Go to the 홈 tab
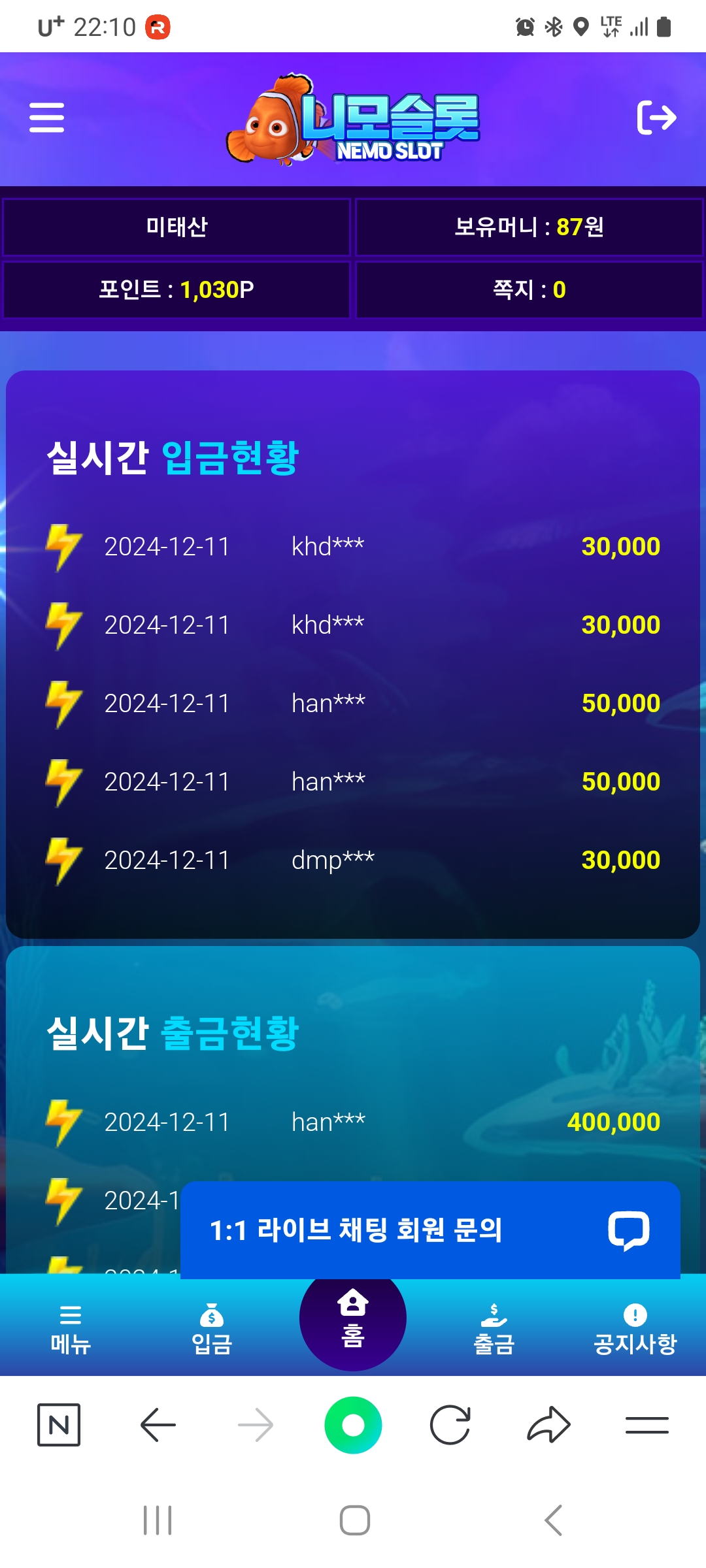 353,1320
